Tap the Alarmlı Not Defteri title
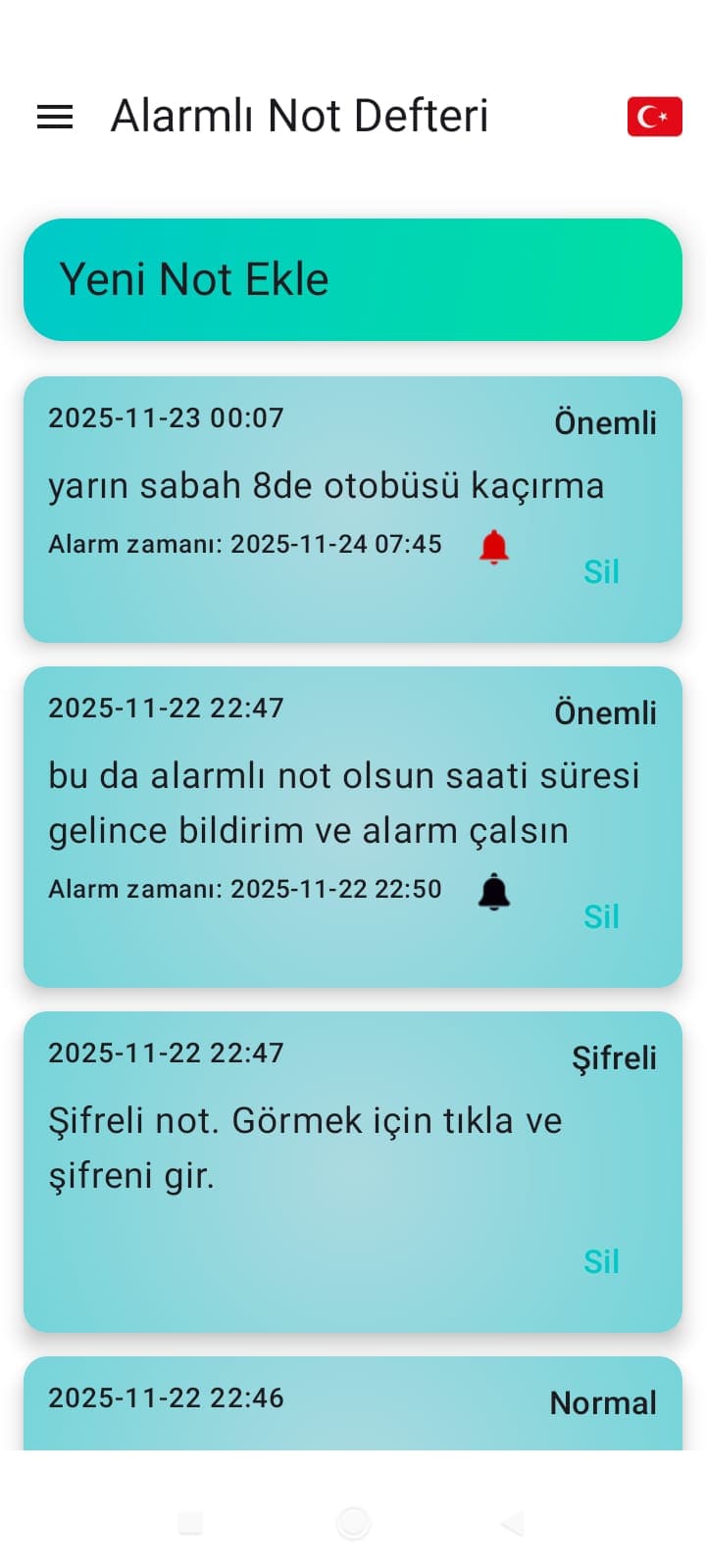This screenshot has height=1568, width=706. tap(300, 116)
